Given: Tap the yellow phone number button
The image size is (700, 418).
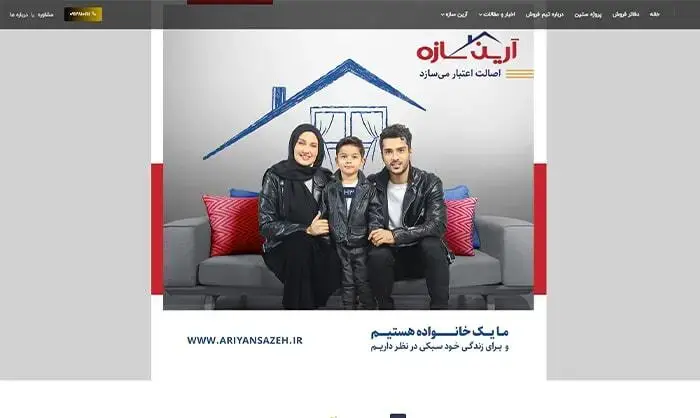Looking at the screenshot, I should [x=83, y=15].
